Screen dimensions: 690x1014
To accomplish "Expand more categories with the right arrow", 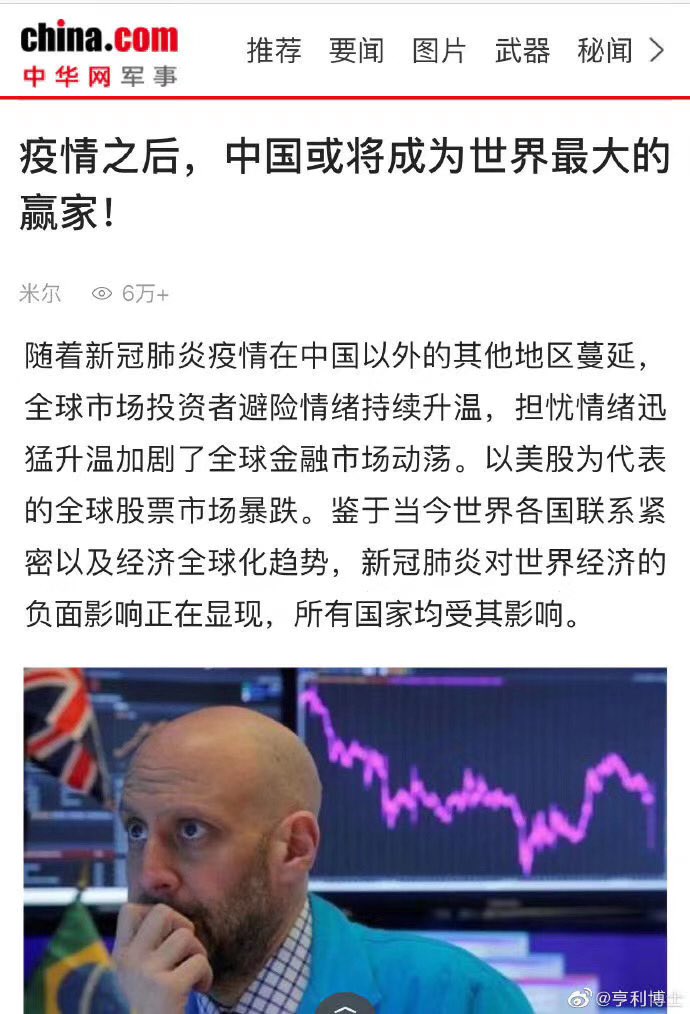I will coord(657,51).
